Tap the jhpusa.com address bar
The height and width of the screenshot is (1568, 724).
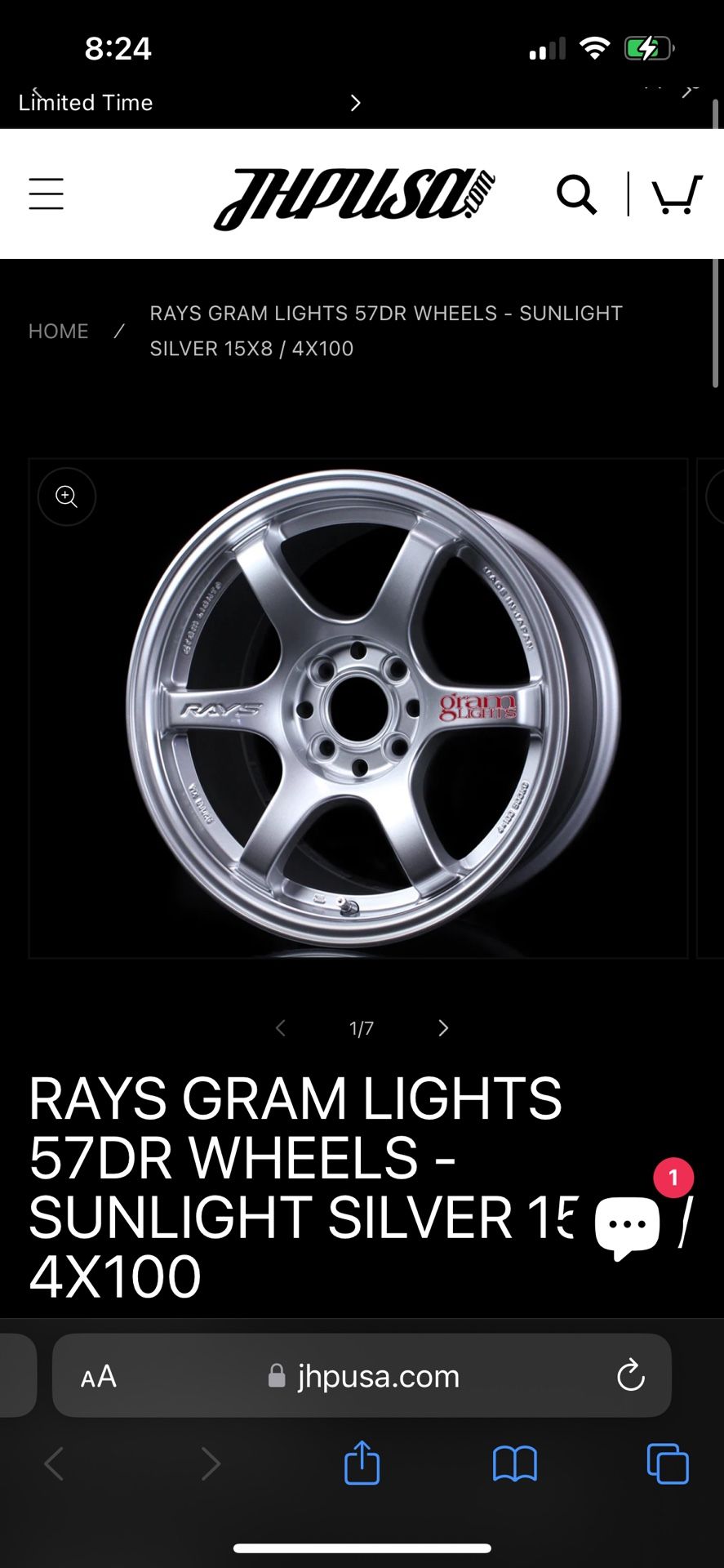coord(367,1376)
